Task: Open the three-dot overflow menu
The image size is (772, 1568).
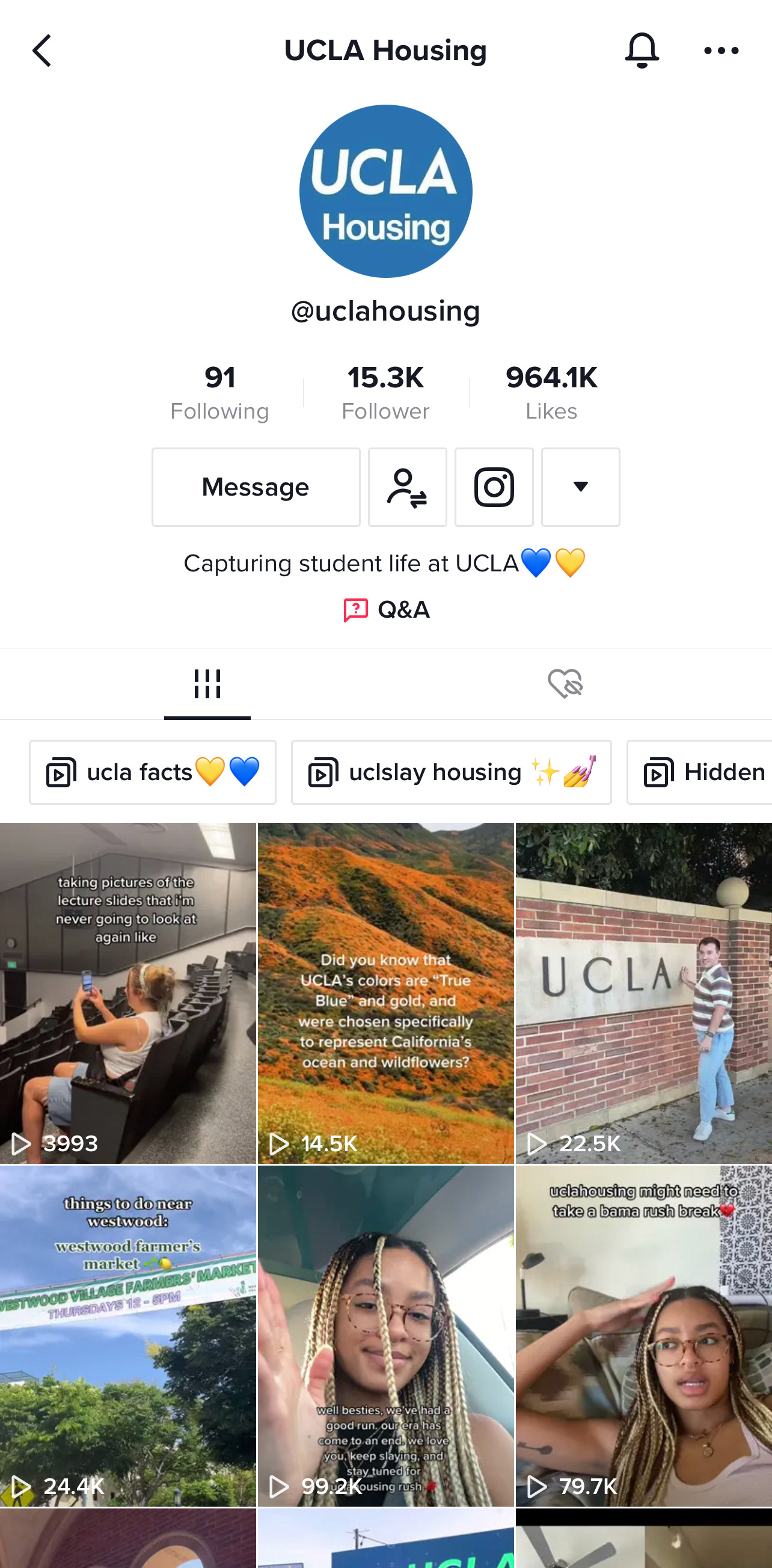Action: [721, 51]
